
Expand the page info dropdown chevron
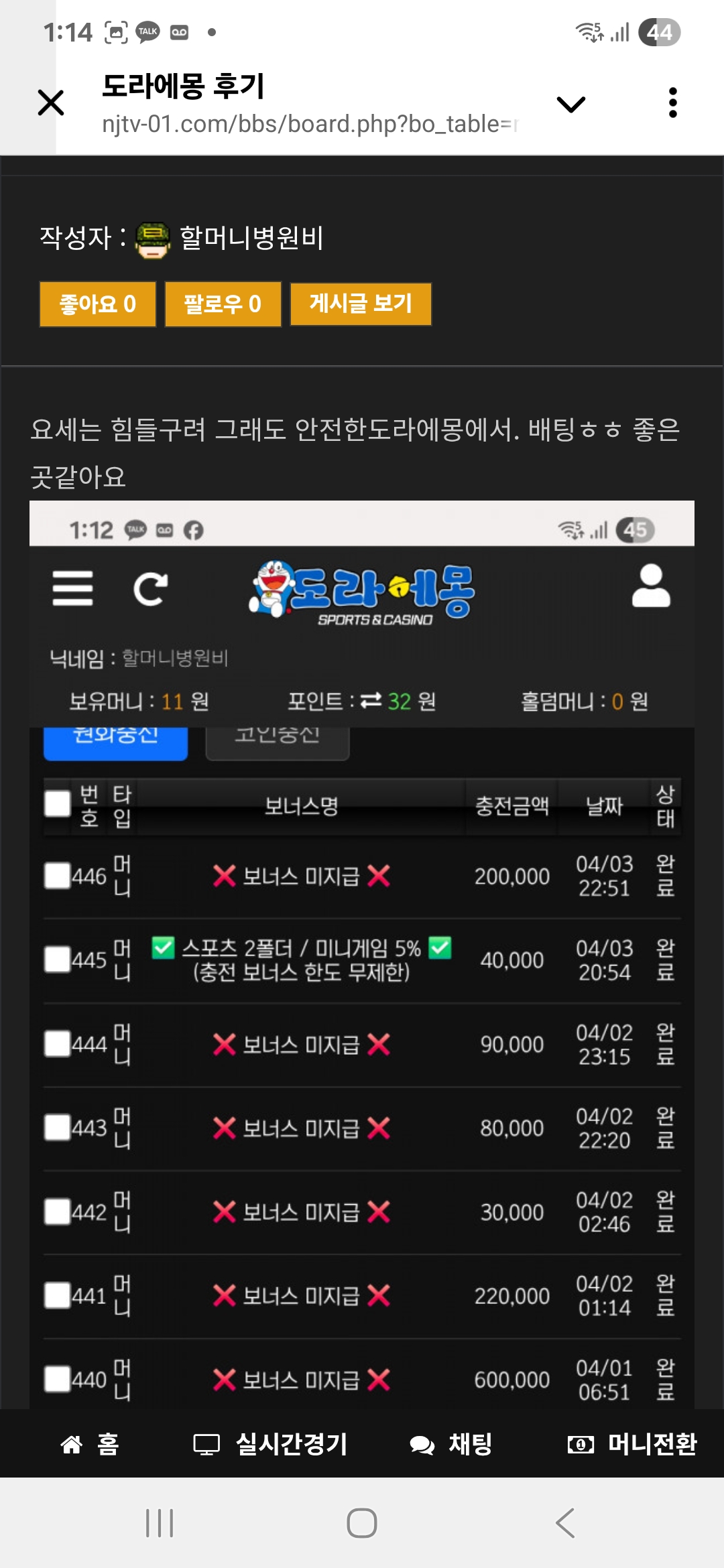571,104
